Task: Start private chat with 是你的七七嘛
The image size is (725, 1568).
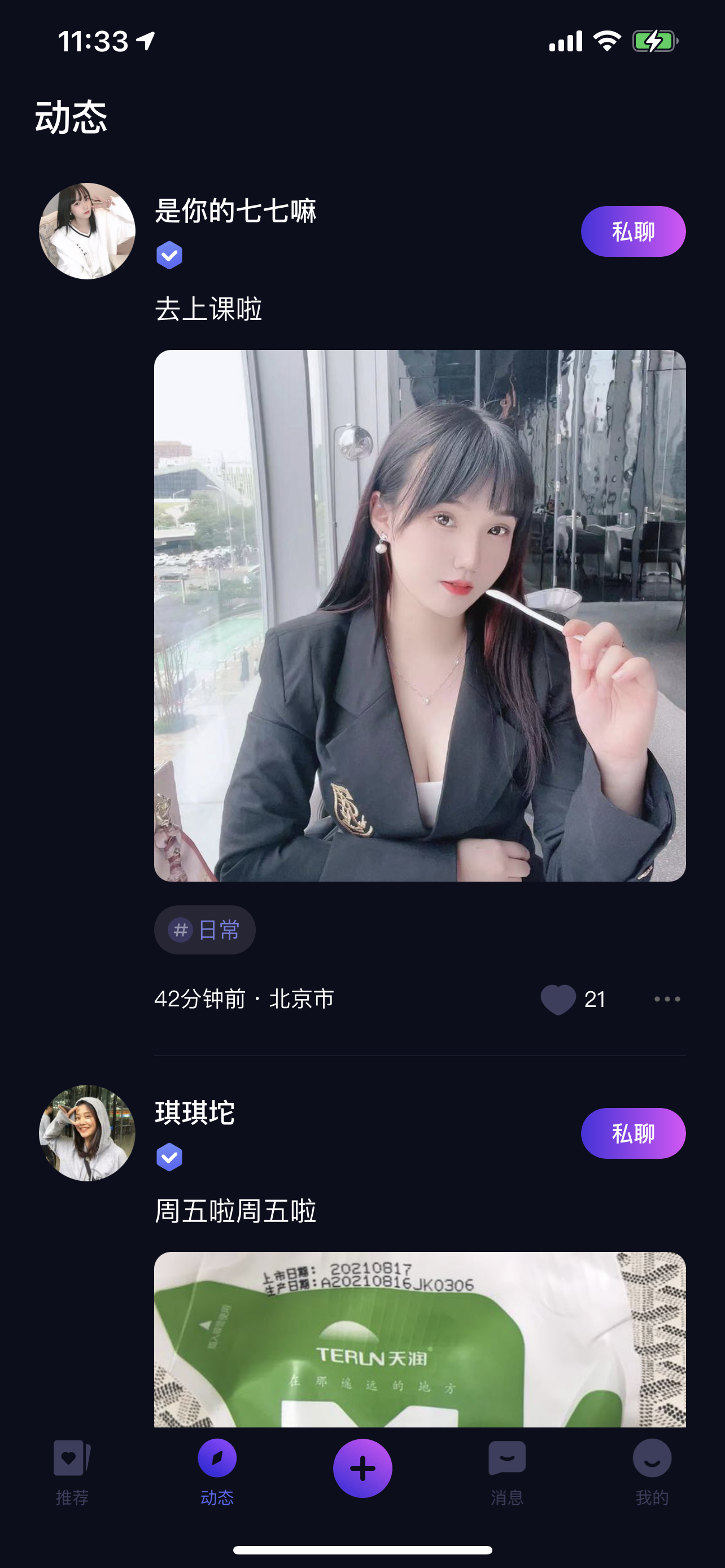Action: point(632,231)
